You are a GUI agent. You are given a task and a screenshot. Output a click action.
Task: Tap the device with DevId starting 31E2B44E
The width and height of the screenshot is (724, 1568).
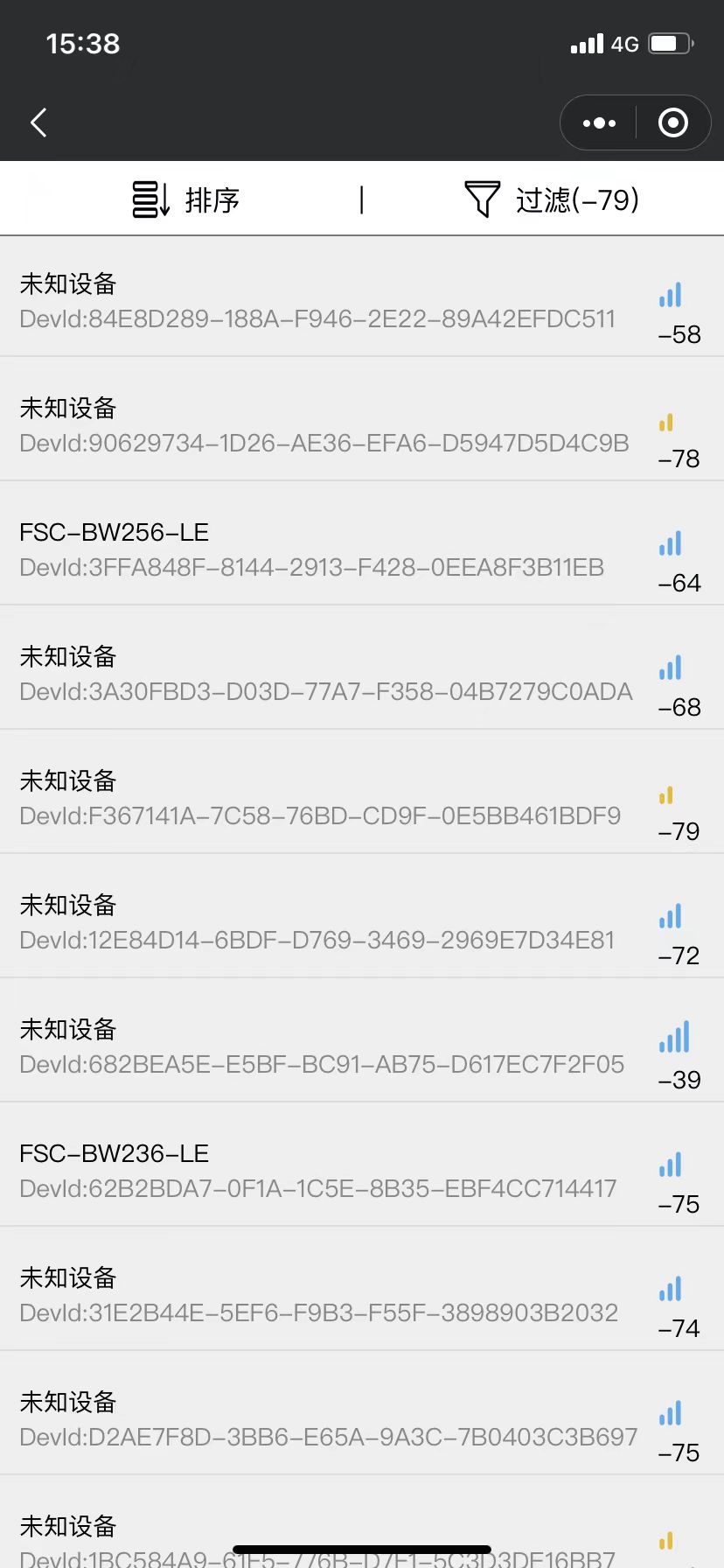point(332,1293)
